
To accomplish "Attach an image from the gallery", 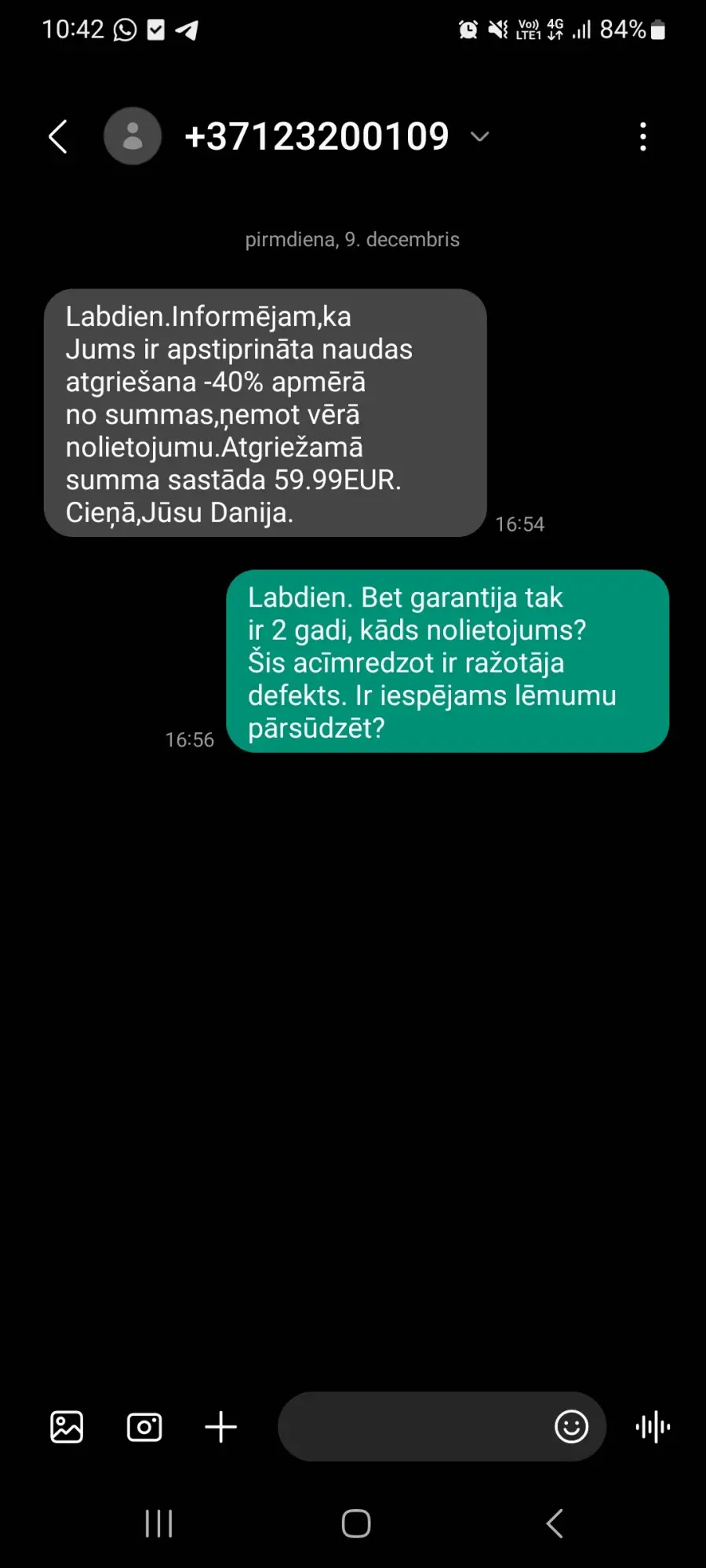I will [x=67, y=1426].
